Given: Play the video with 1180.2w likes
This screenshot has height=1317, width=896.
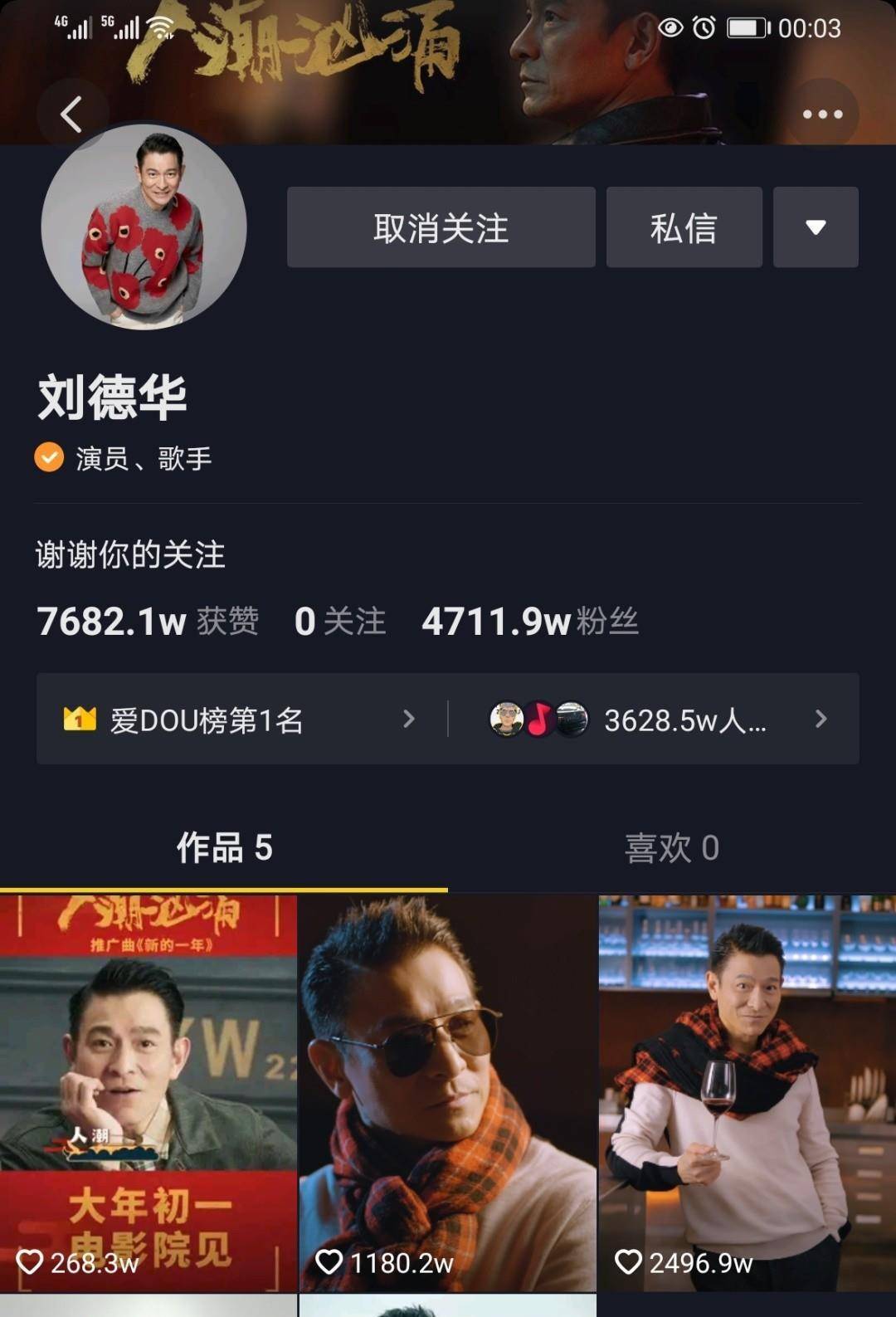Looking at the screenshot, I should (447, 1091).
